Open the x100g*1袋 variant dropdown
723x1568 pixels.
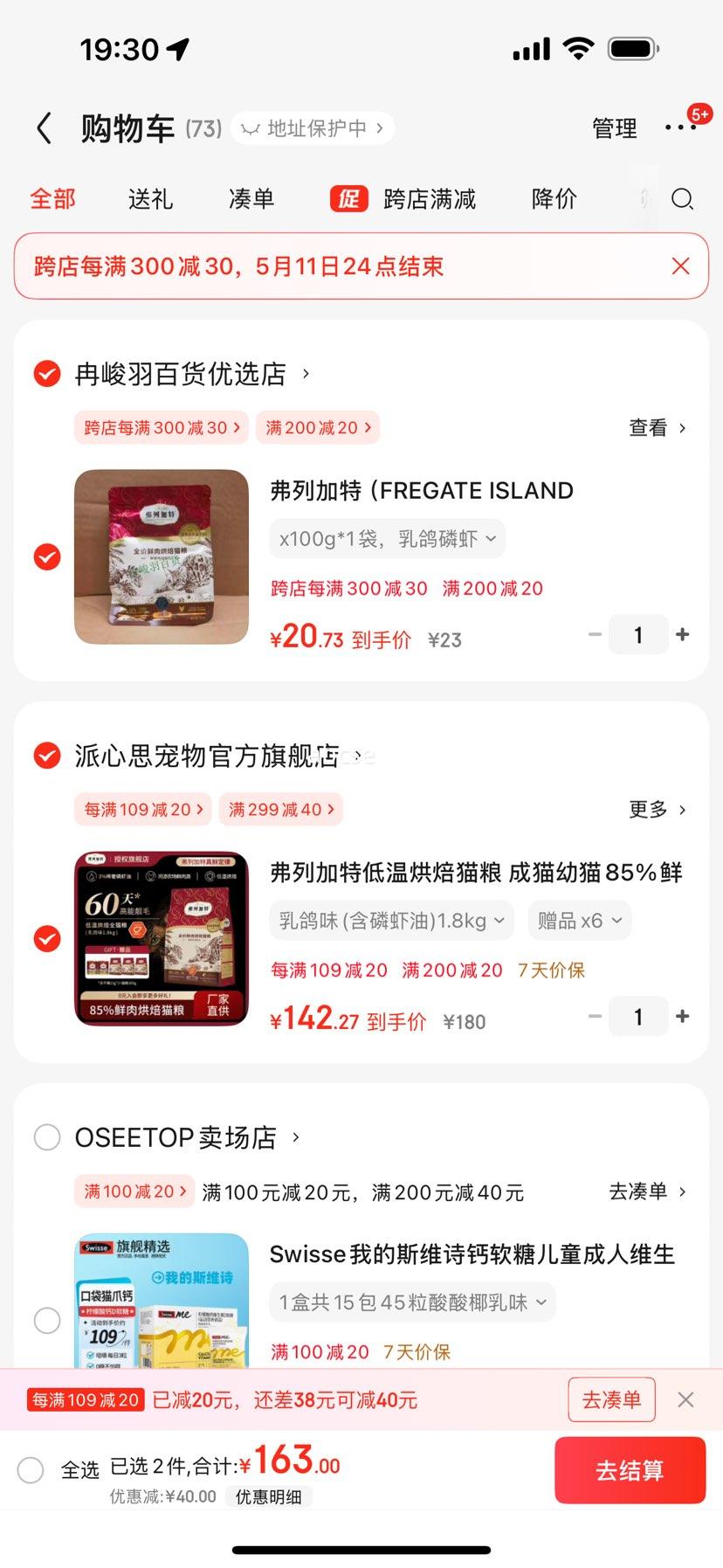click(x=388, y=539)
